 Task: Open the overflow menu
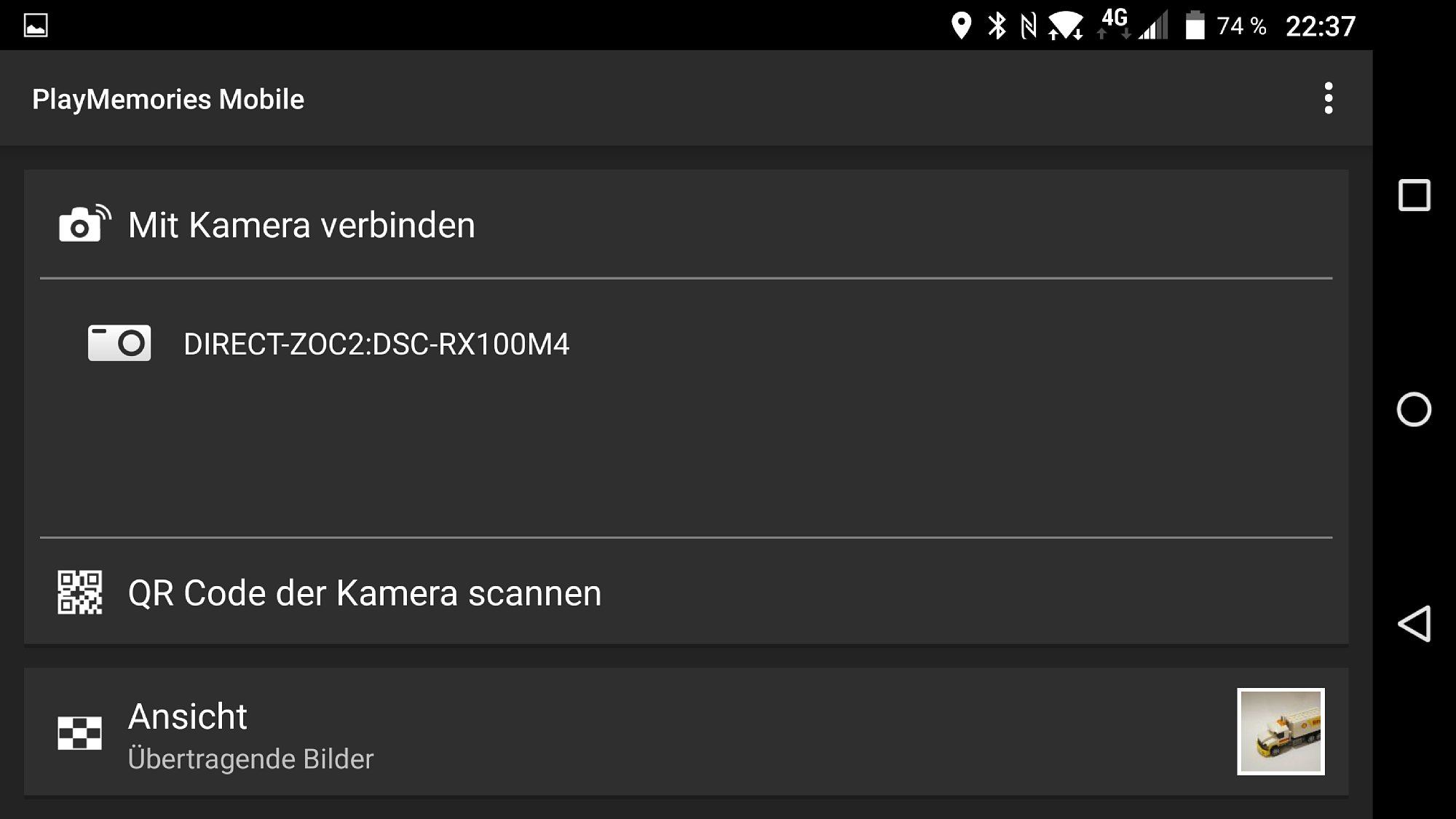tap(1328, 98)
